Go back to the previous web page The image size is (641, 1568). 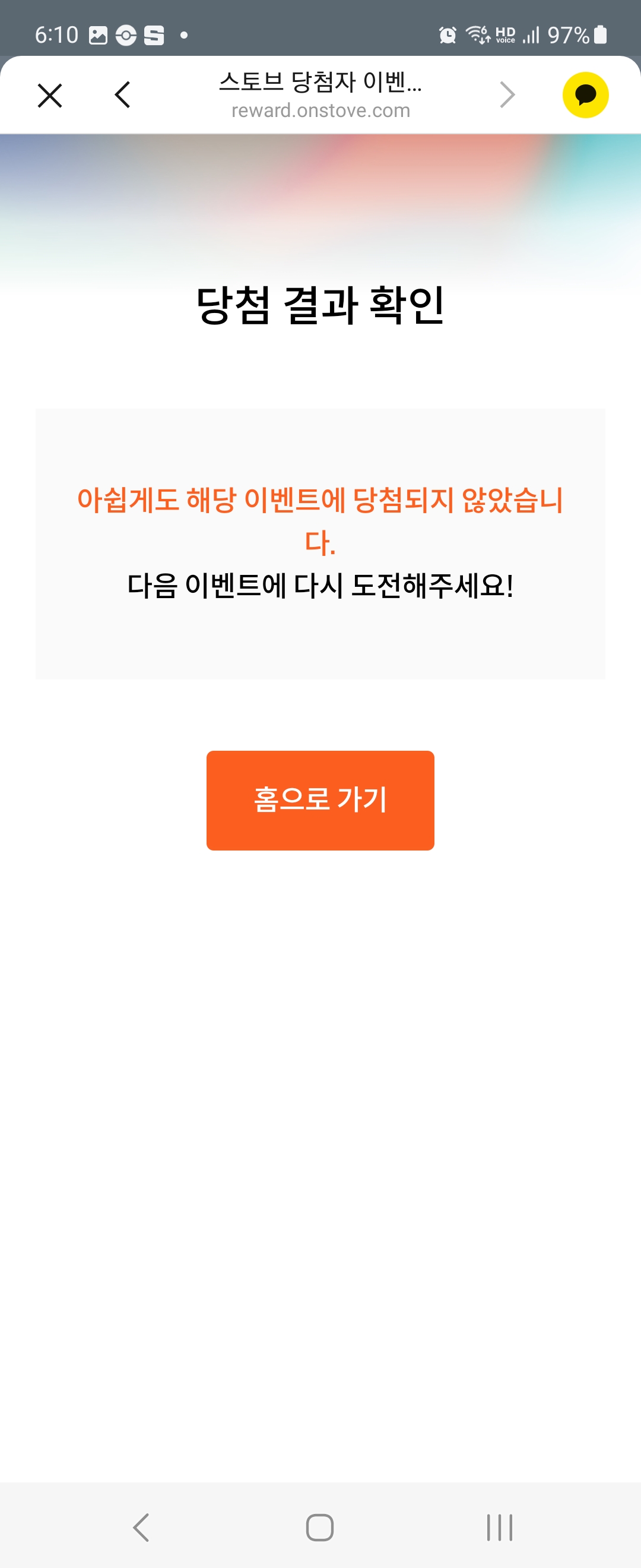[x=122, y=95]
